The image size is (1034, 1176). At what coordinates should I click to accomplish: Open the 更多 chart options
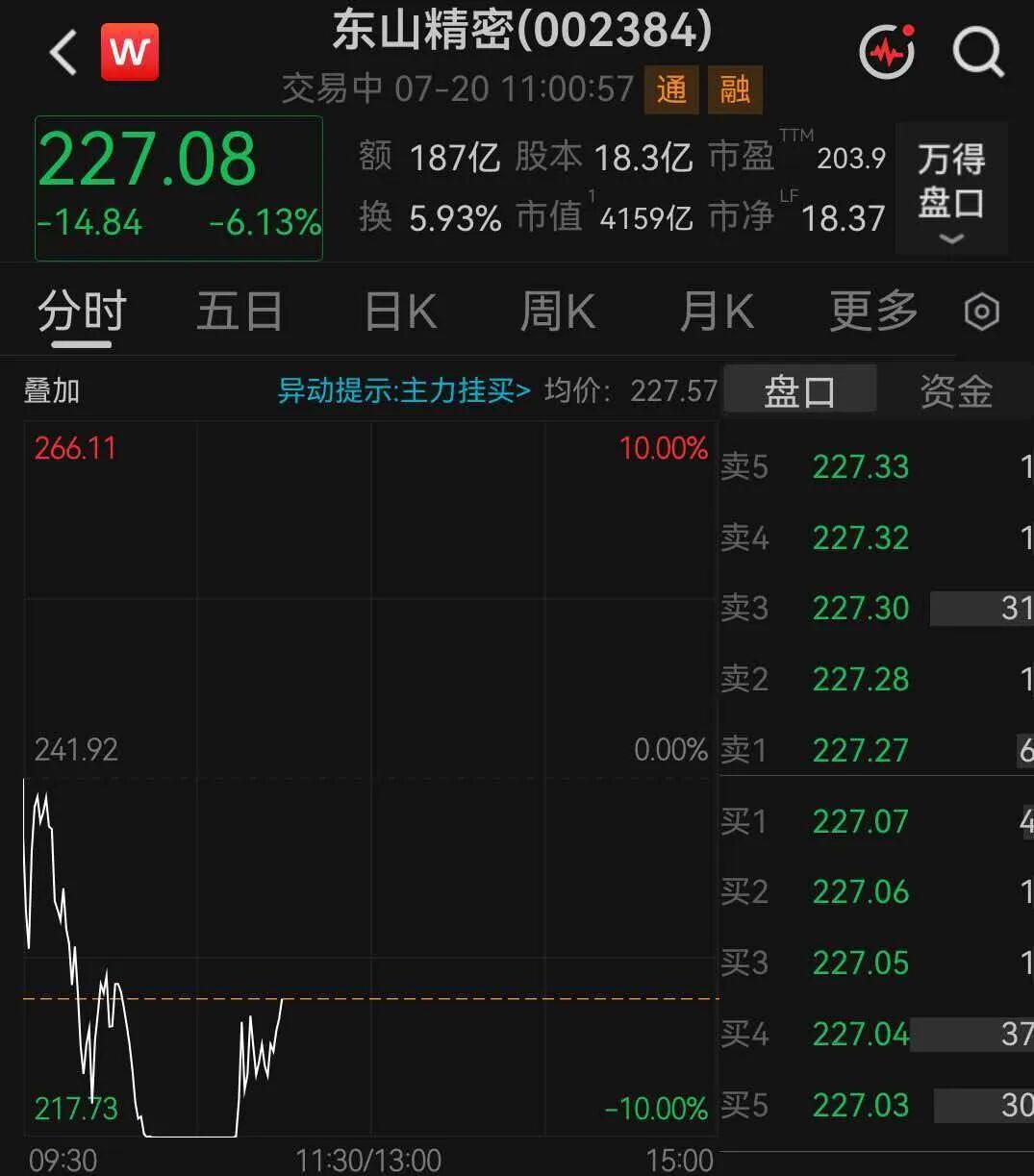point(874,312)
